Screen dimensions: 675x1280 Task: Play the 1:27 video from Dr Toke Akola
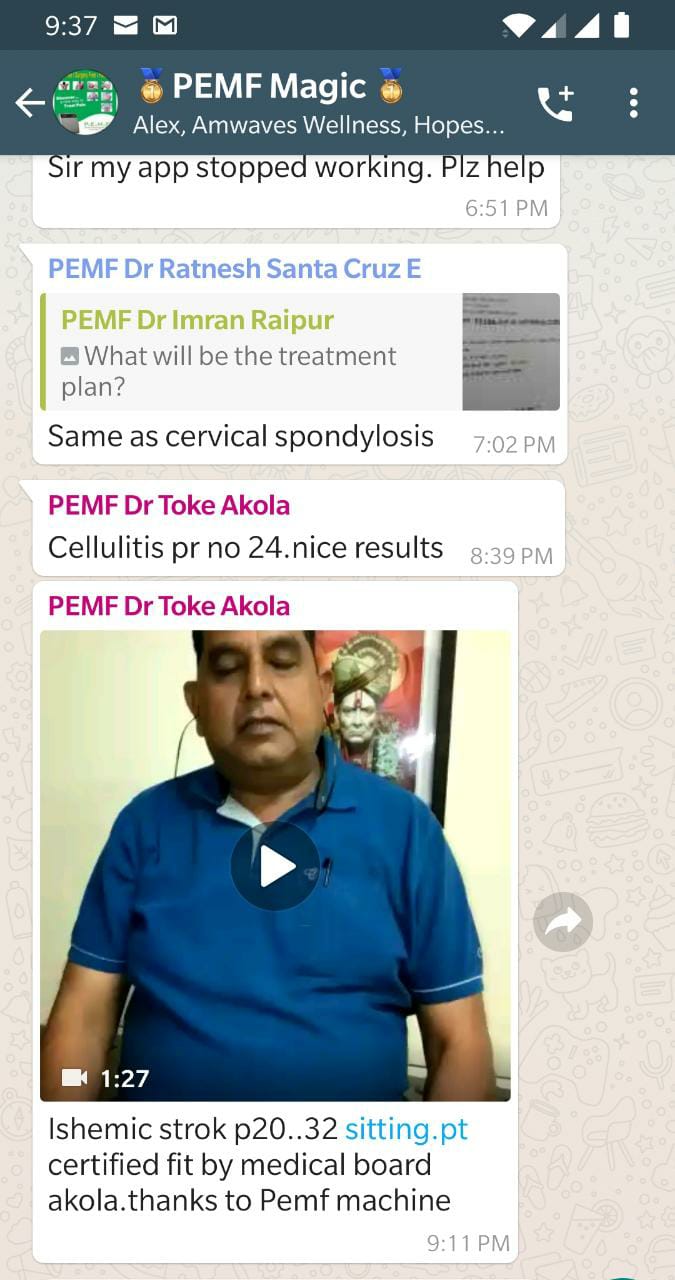[x=275, y=867]
